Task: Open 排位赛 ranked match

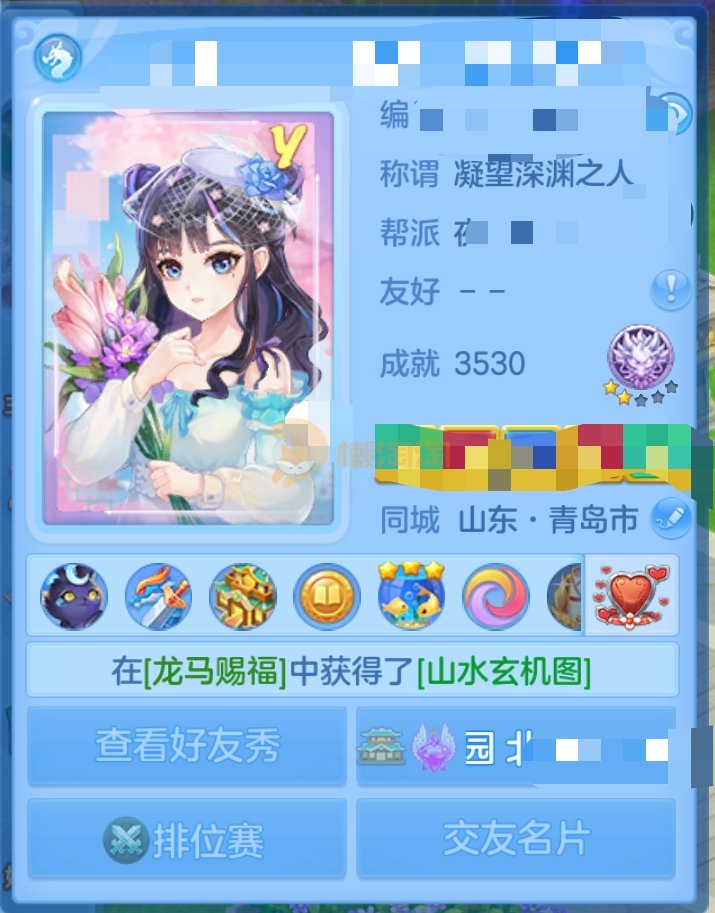Action: point(187,841)
